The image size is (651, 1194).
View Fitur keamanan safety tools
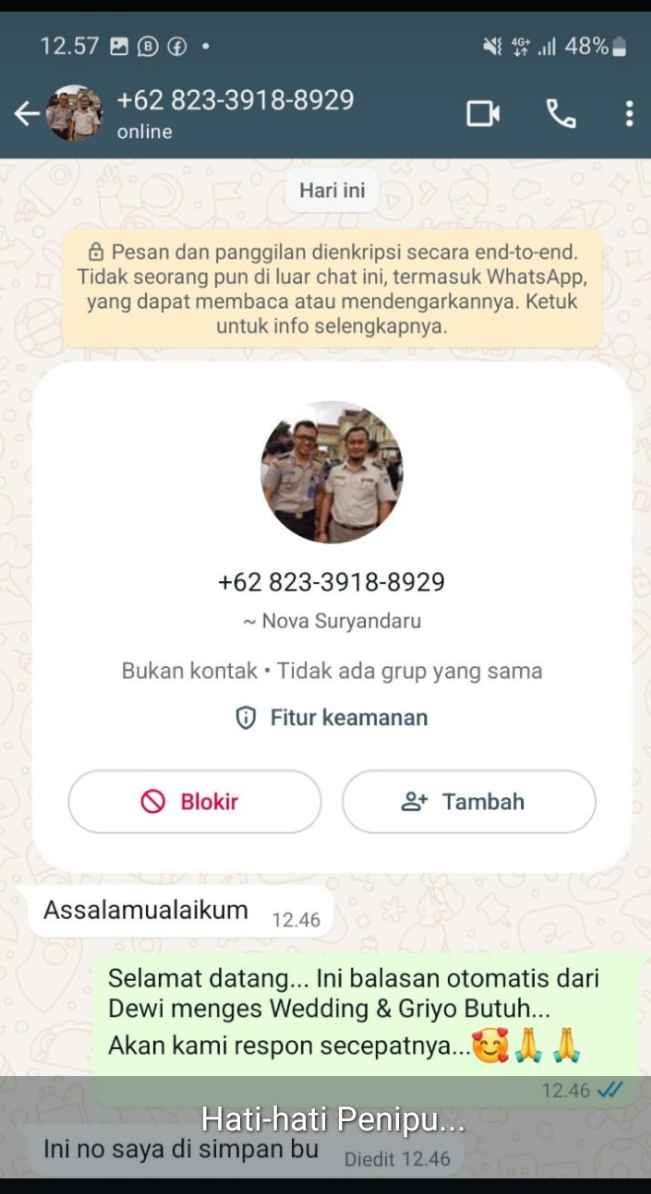(x=331, y=717)
